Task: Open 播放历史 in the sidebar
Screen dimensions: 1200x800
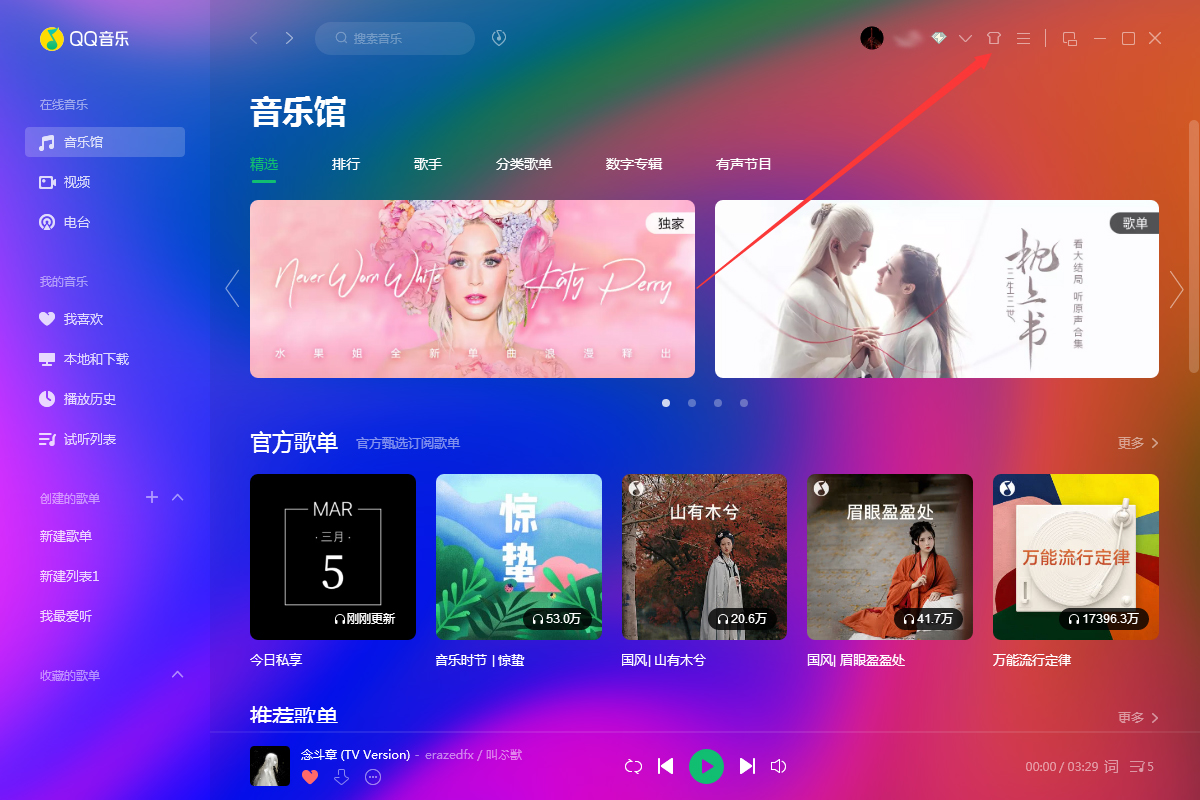Action: tap(90, 399)
